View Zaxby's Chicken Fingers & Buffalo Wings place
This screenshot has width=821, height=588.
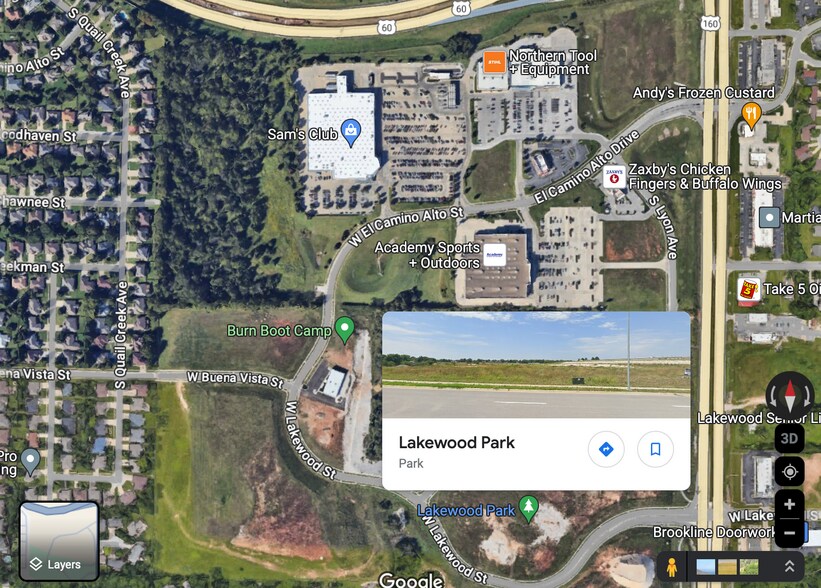pyautogui.click(x=614, y=177)
